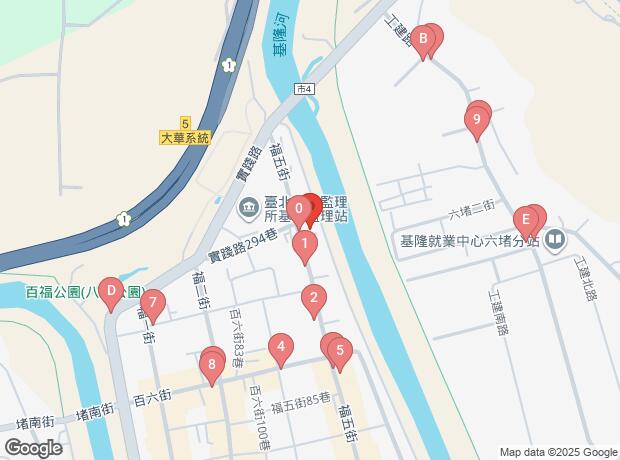
Task: Open map marker 5
Action: (x=340, y=350)
